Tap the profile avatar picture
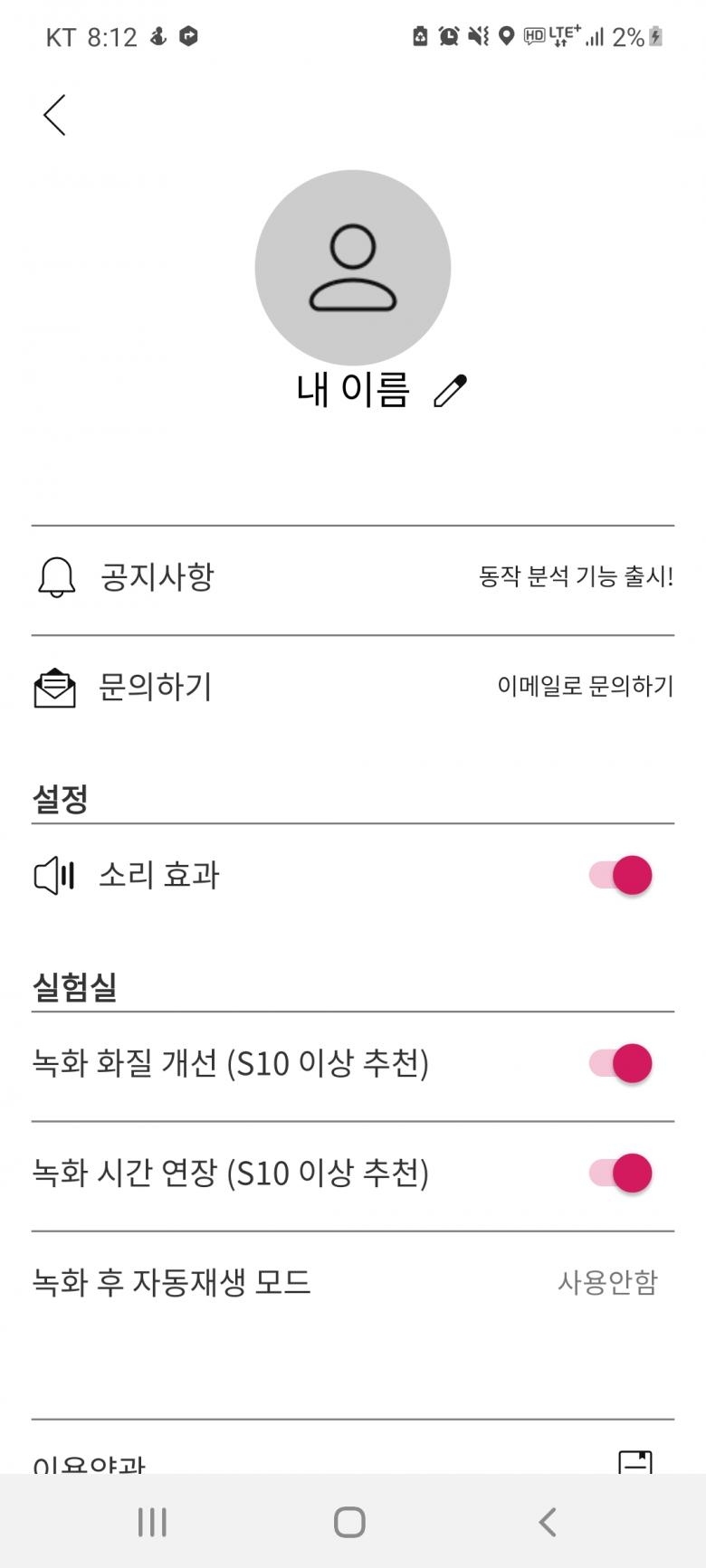706x1568 pixels. tap(353, 268)
